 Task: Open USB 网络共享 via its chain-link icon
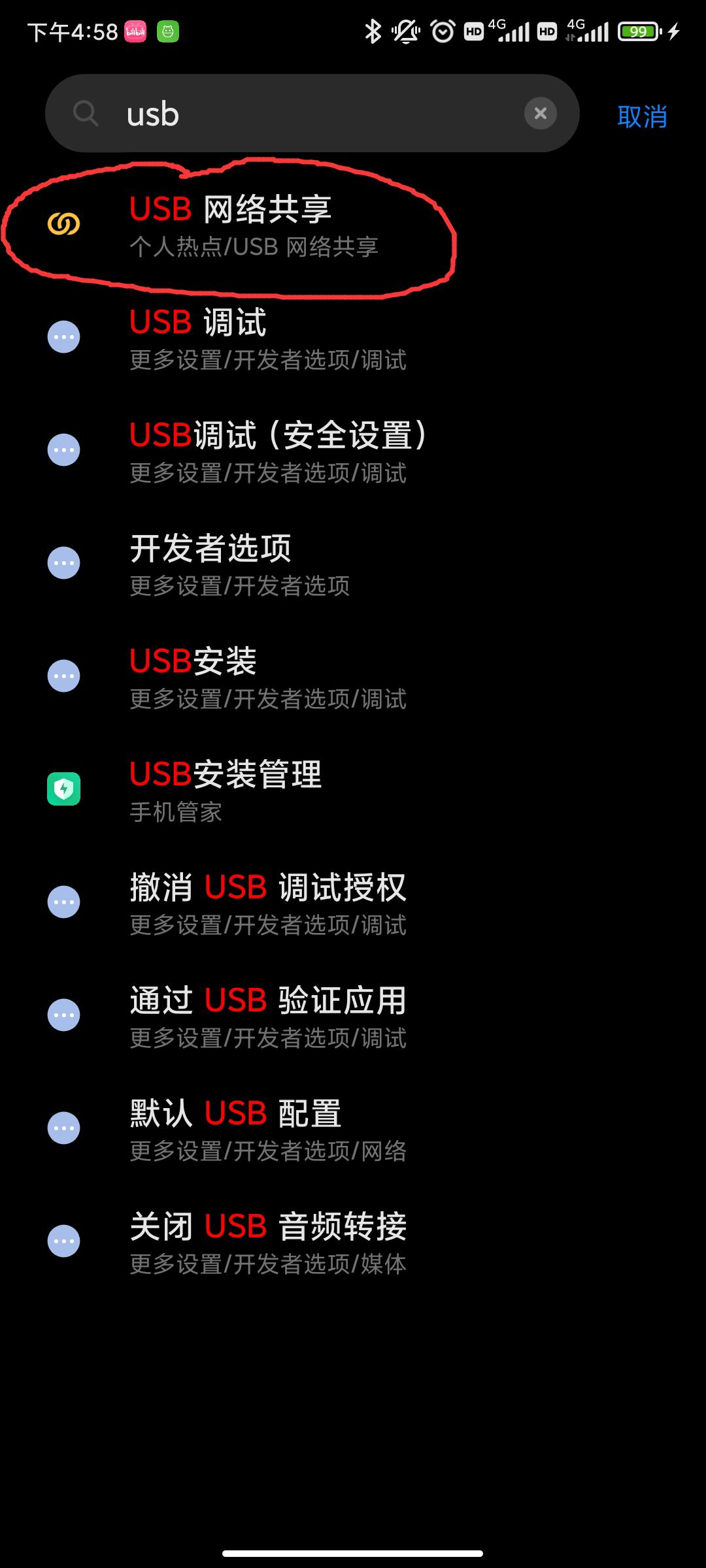(x=63, y=223)
